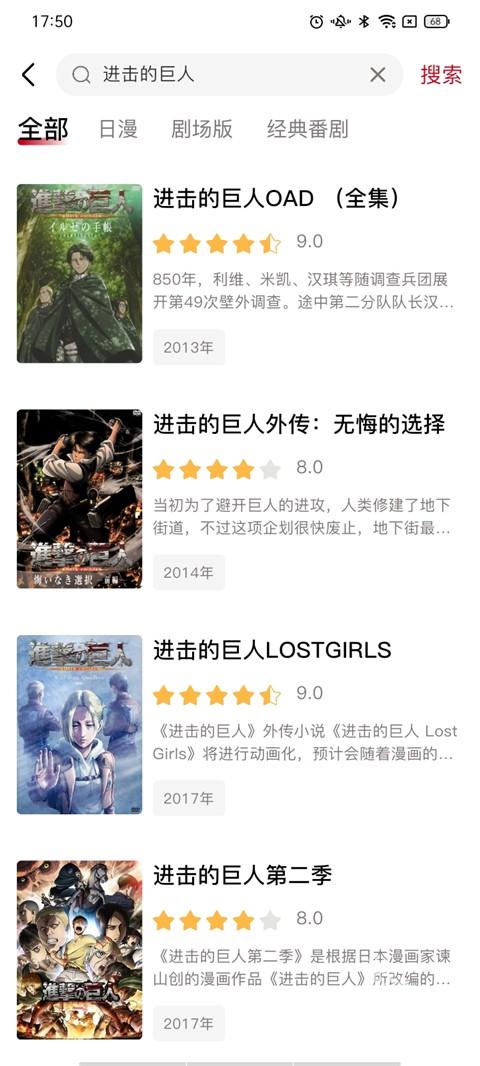The width and height of the screenshot is (480, 1066).
Task: Open 进击的巨人第二季 result
Action: 240,950
